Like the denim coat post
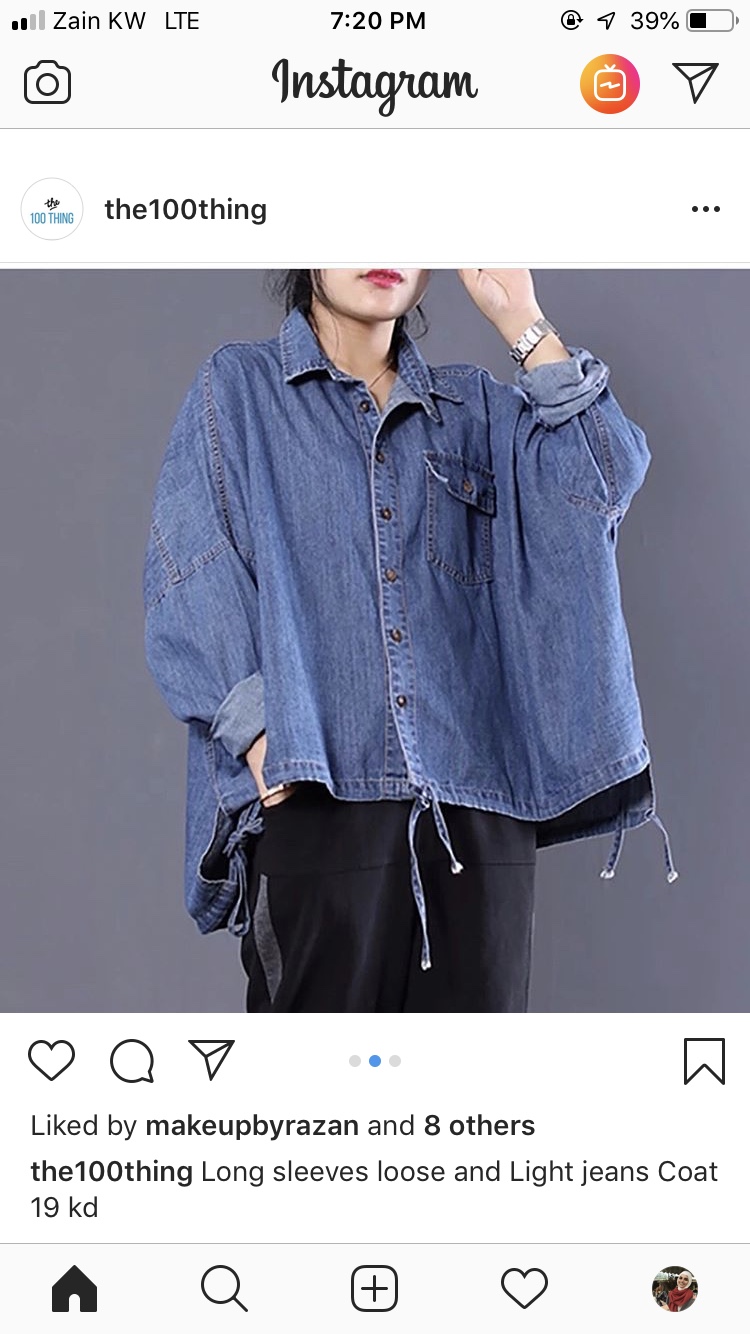Screen dimensions: 750x1334 (51, 1061)
